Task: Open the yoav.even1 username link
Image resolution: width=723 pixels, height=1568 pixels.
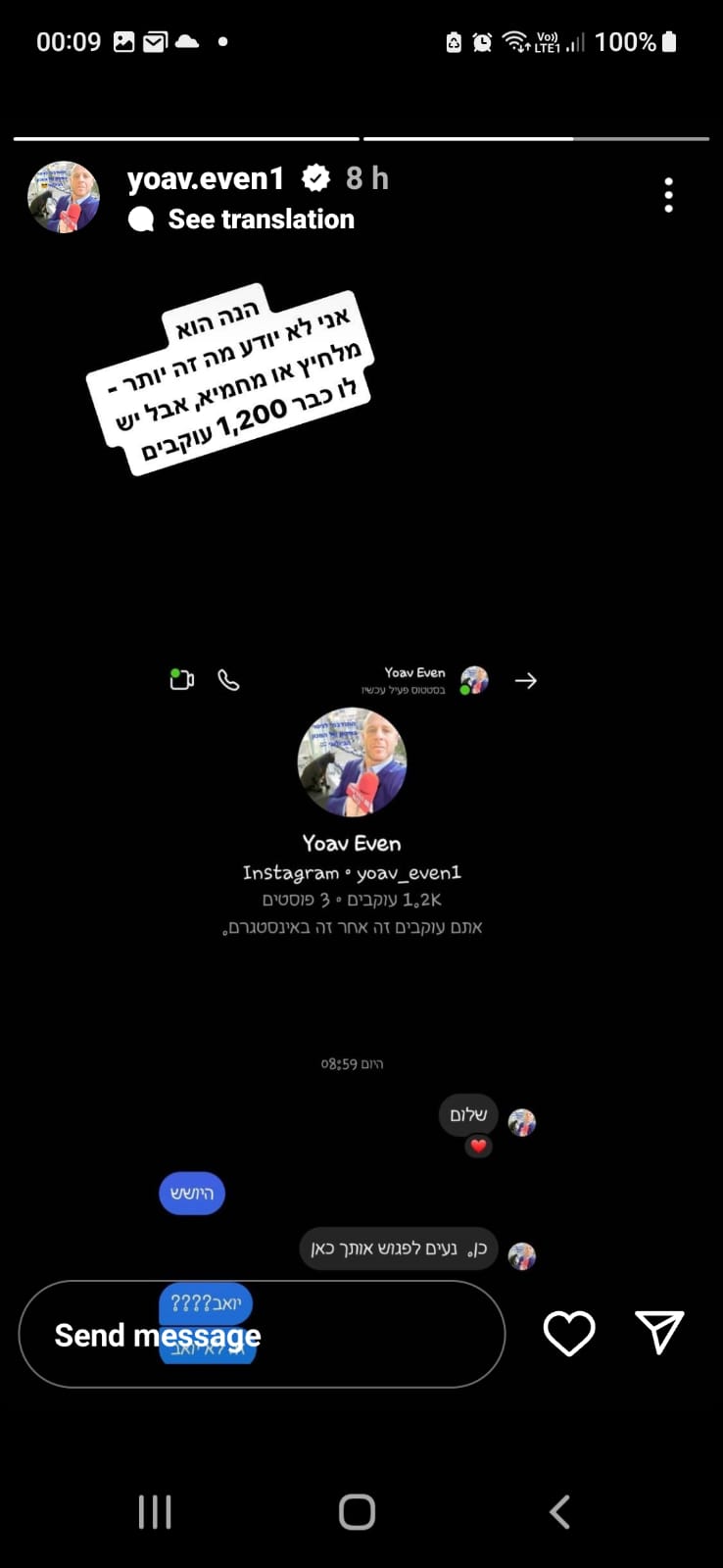Action: tap(206, 178)
